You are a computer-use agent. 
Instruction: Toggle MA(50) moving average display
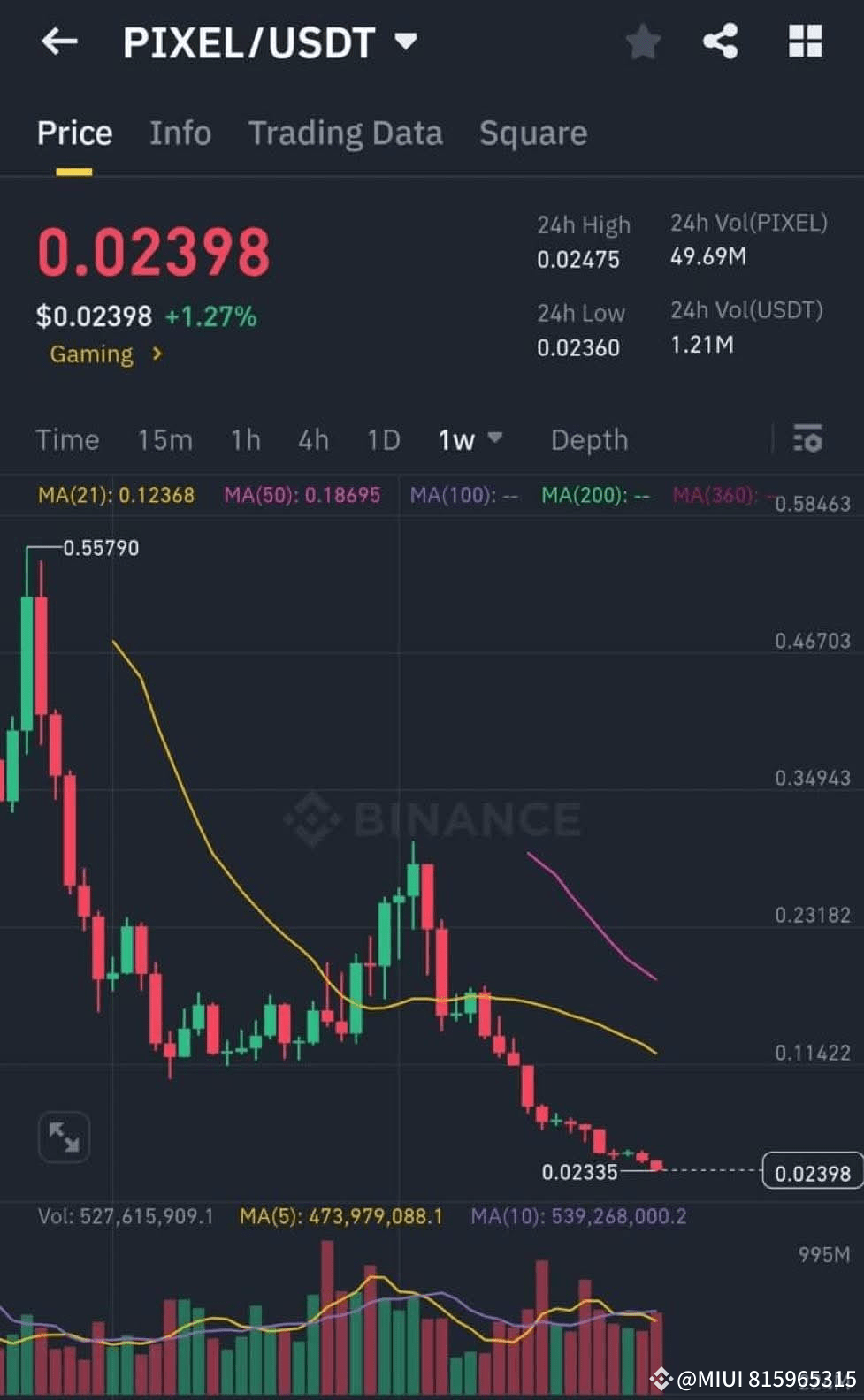(302, 496)
